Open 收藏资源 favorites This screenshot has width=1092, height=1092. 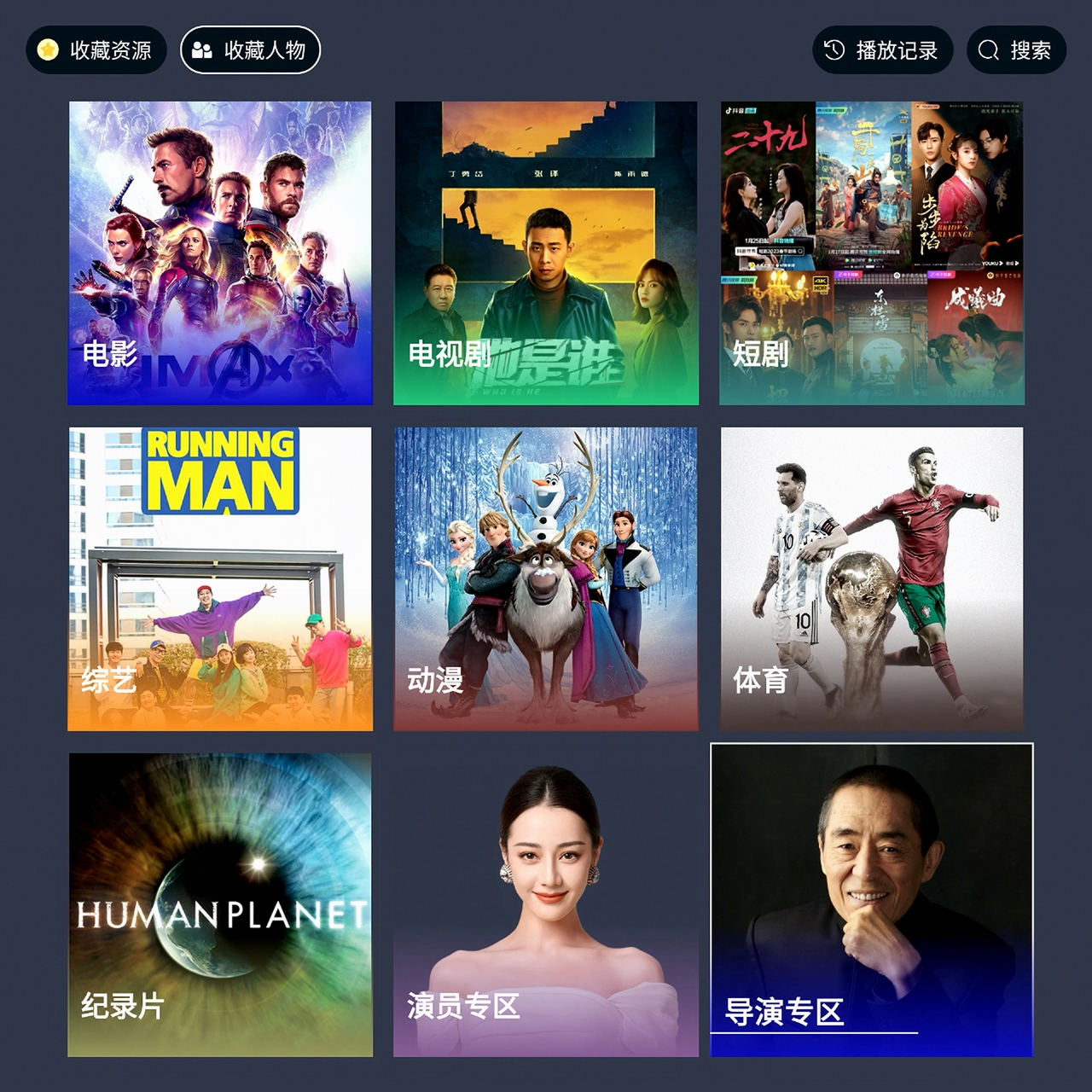(x=96, y=50)
